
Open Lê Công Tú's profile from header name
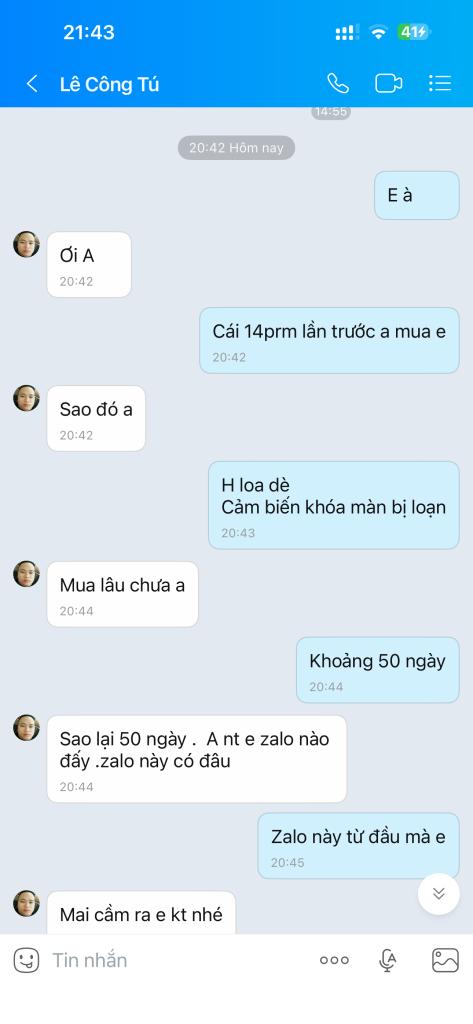(x=109, y=84)
